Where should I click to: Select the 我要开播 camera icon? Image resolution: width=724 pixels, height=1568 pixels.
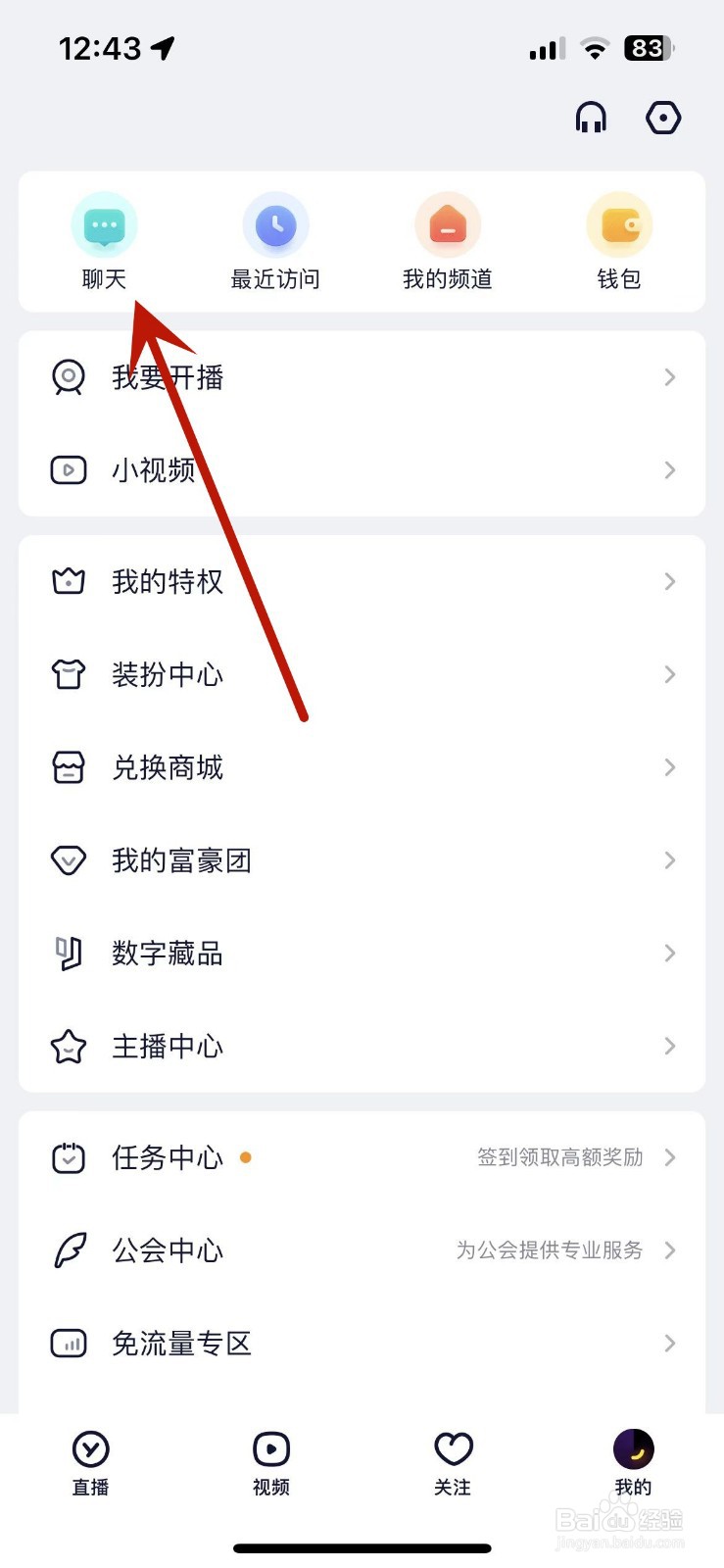[68, 377]
